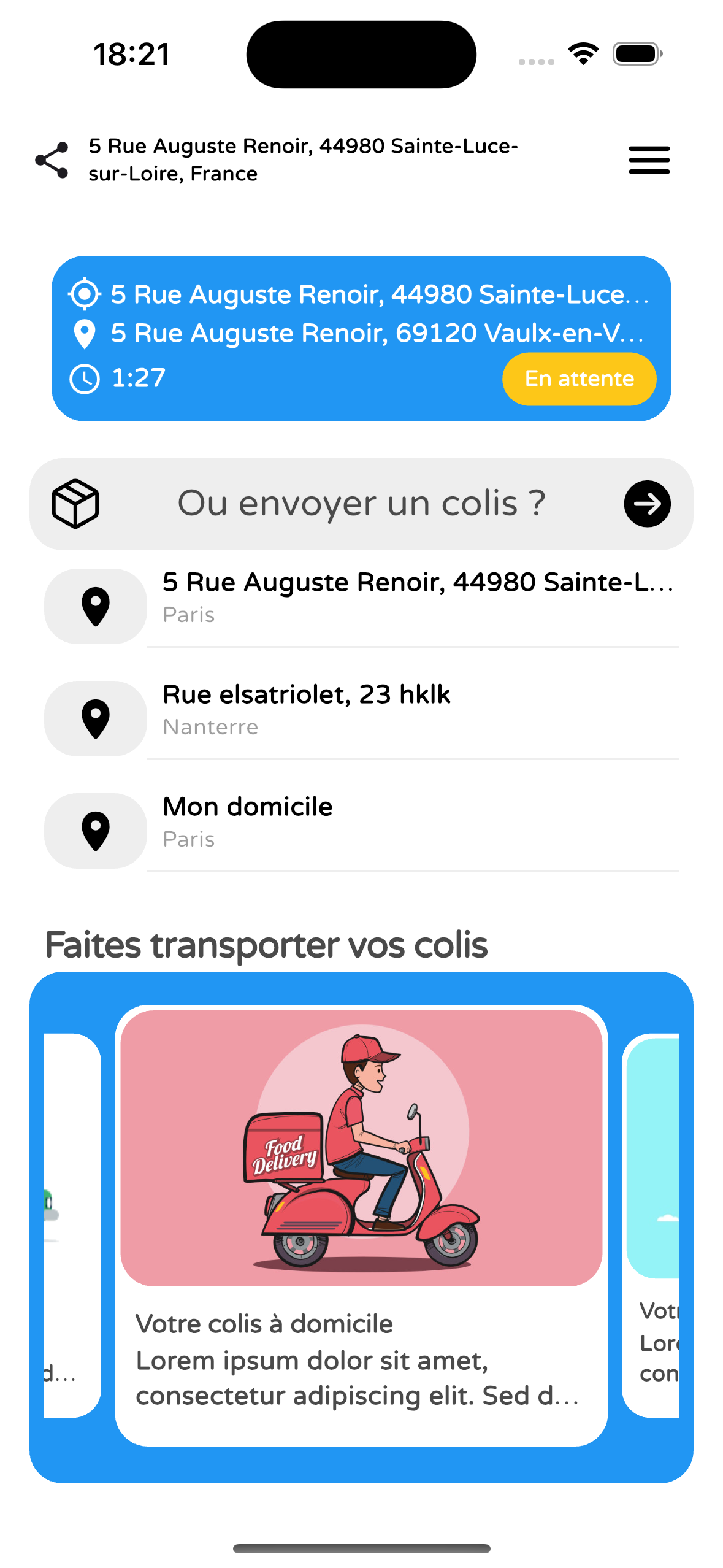The height and width of the screenshot is (1568, 723).
Task: Open the 'Votre colis à domicile' card
Action: pos(361,1224)
